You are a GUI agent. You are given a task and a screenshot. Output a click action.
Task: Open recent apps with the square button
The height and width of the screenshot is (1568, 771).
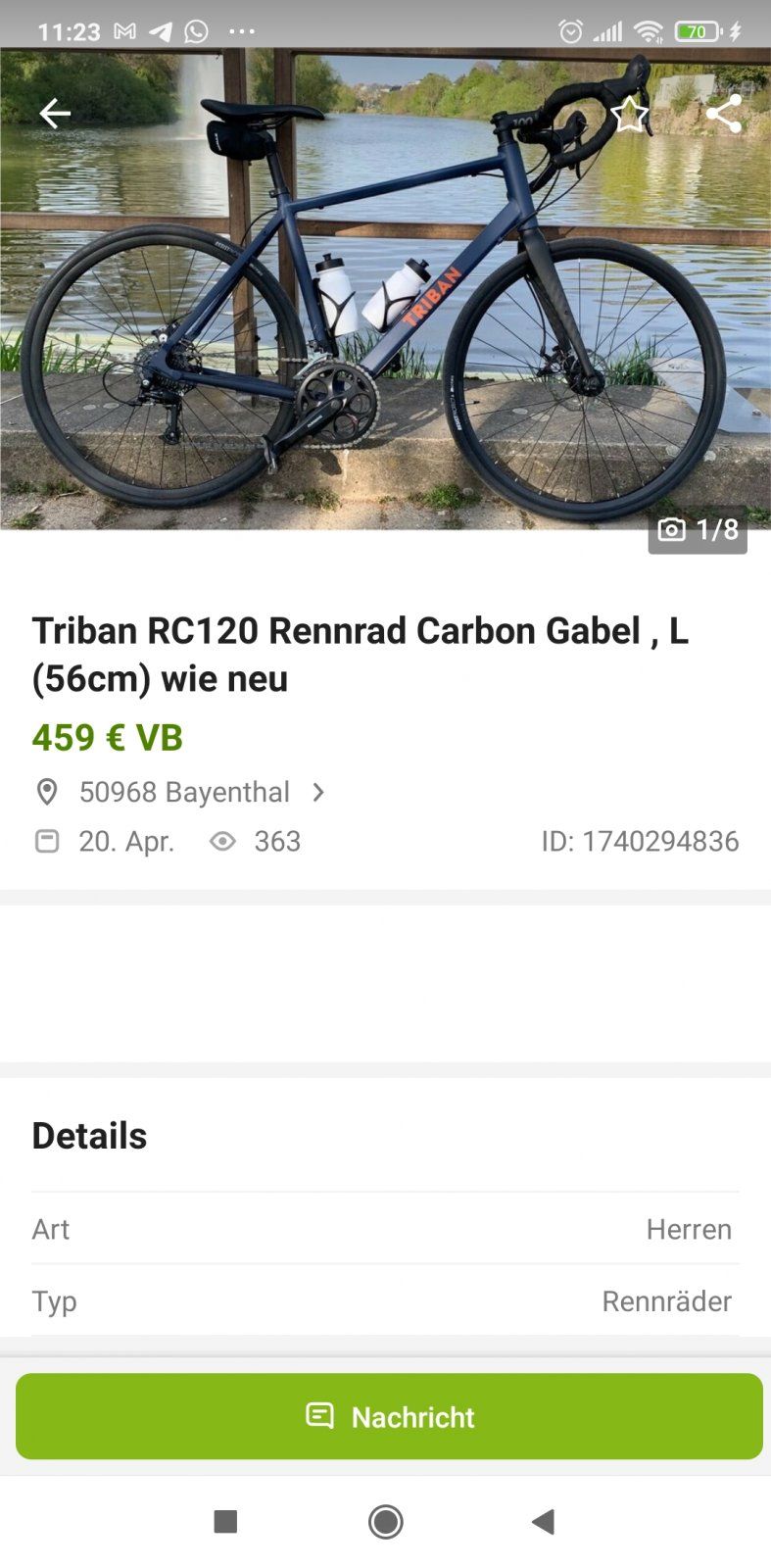point(225,1522)
